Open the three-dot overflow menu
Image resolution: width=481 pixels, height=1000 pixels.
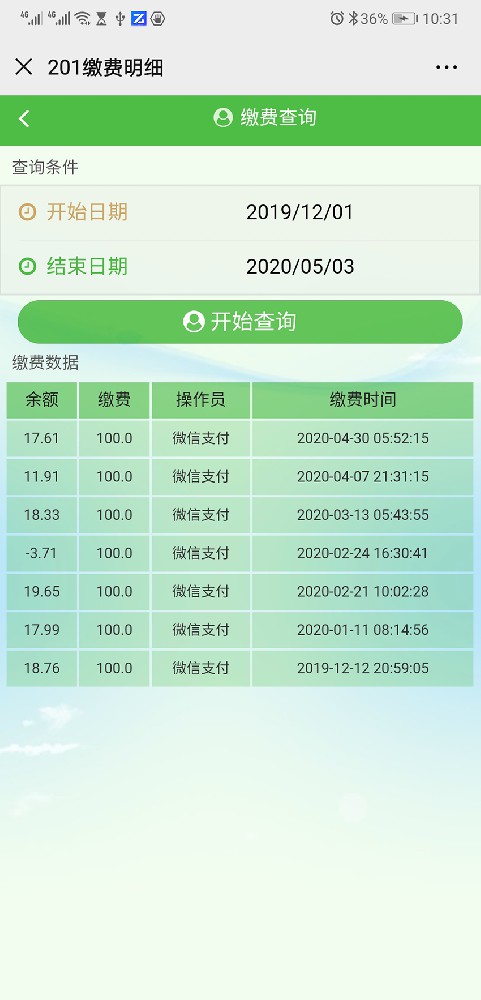click(x=446, y=68)
